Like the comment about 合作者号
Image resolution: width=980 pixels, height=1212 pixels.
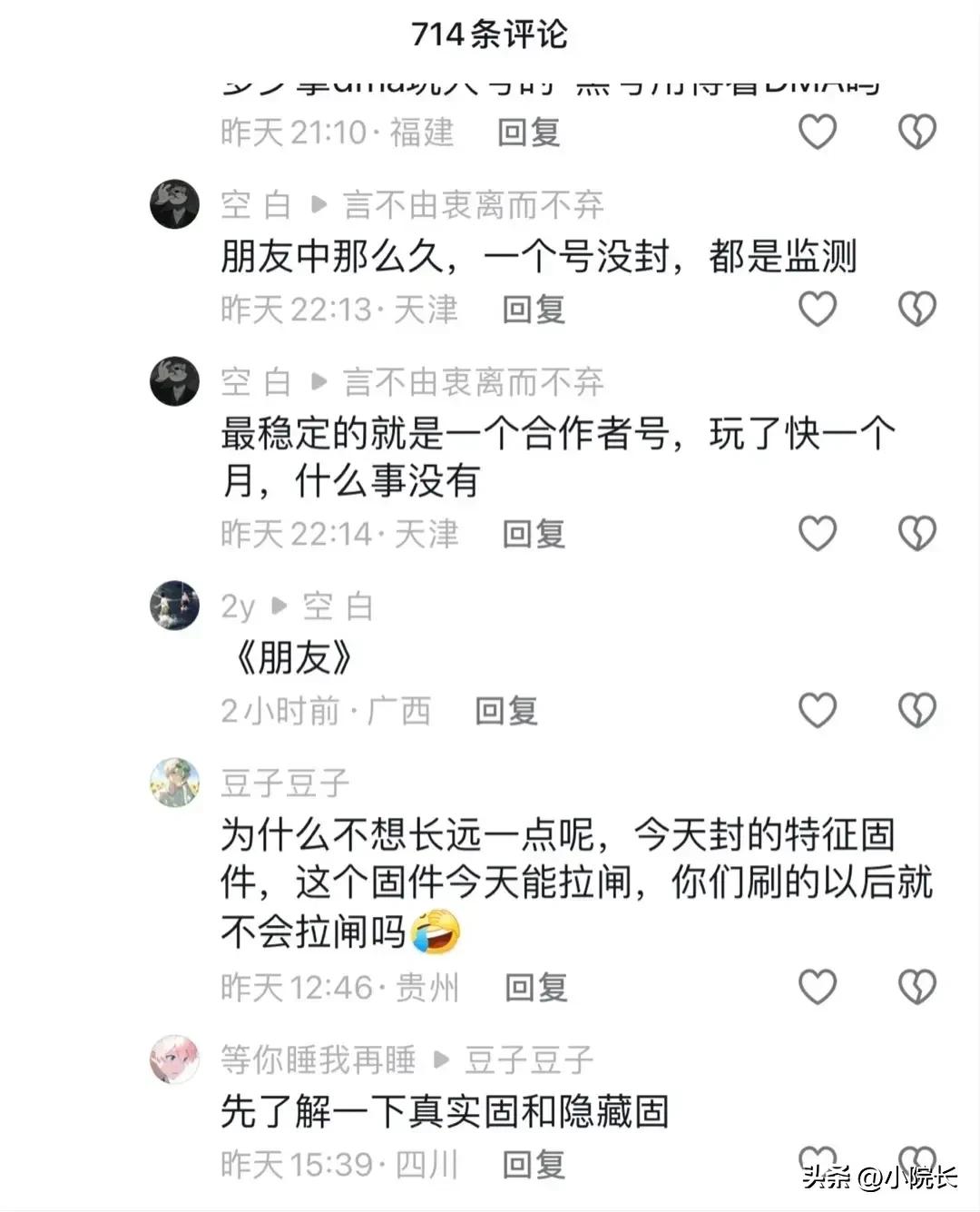pos(818,533)
